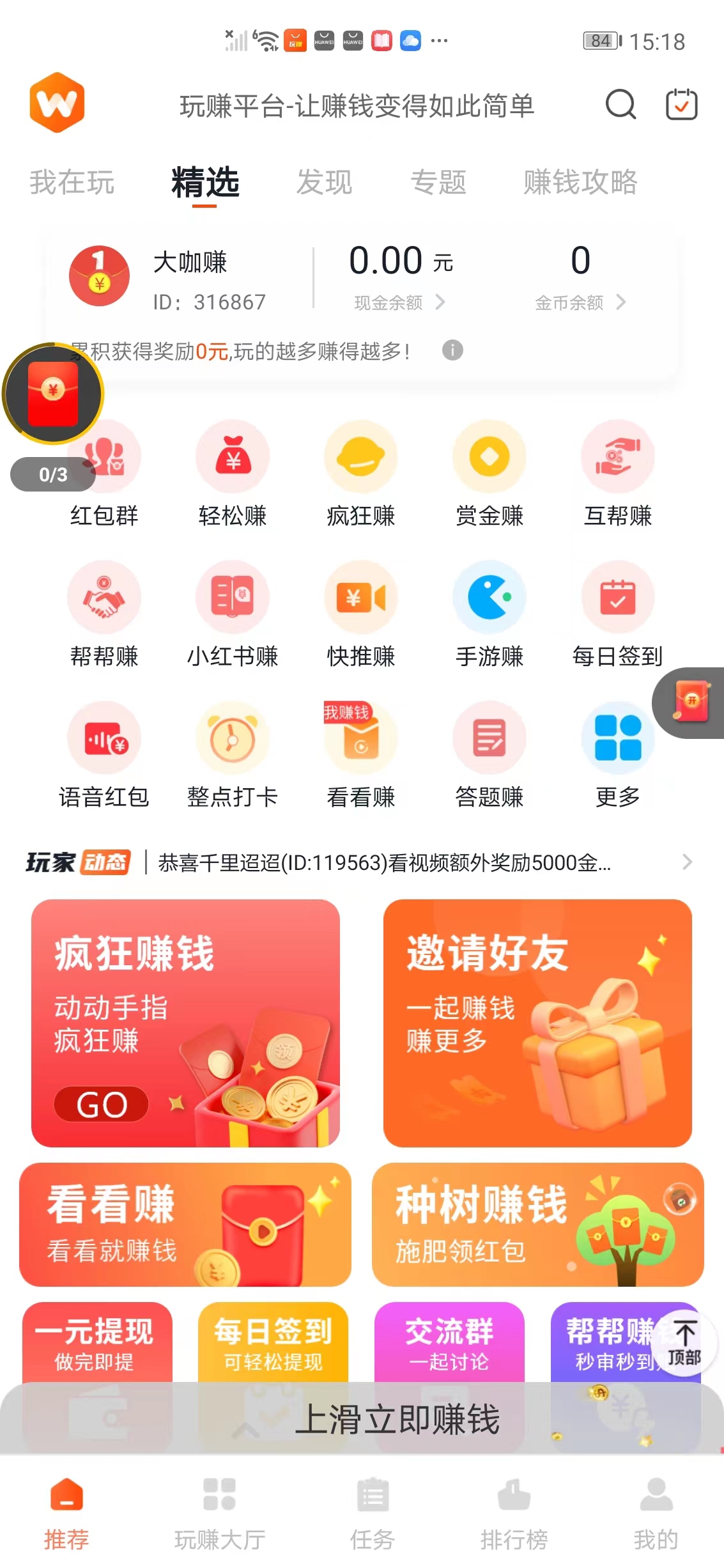
Task: Open 每日签到 calendar icon
Action: click(617, 596)
